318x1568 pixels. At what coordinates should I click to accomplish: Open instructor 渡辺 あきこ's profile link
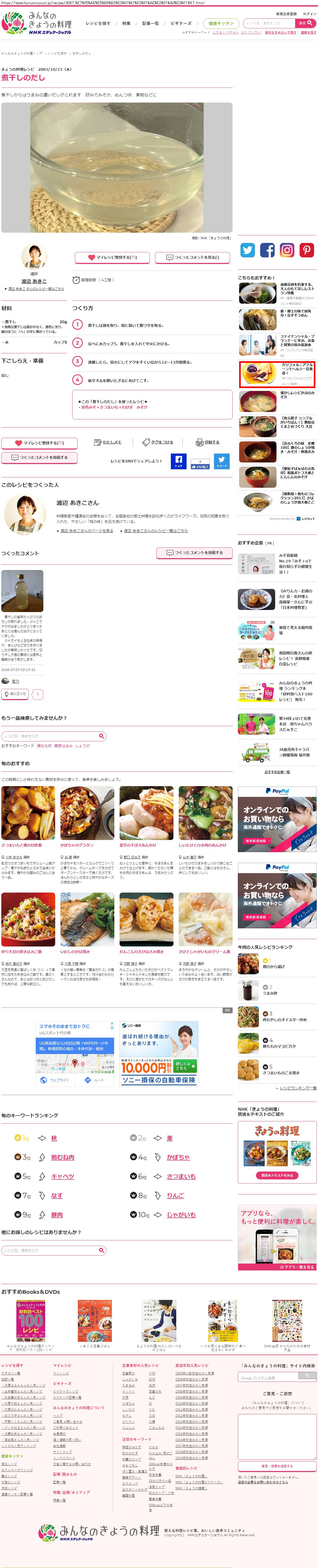[34, 281]
